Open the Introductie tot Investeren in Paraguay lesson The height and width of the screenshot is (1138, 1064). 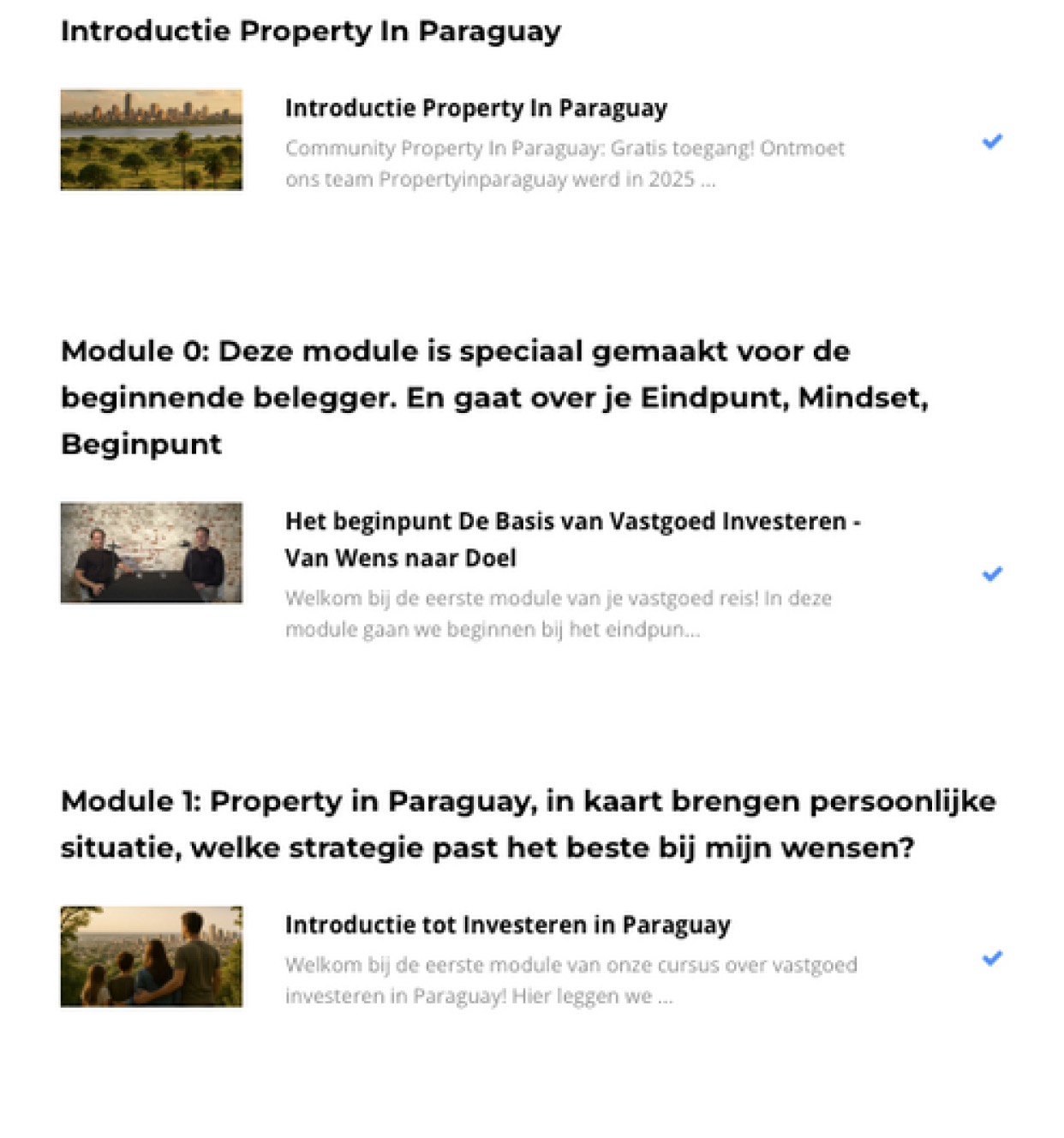pyautogui.click(x=508, y=925)
